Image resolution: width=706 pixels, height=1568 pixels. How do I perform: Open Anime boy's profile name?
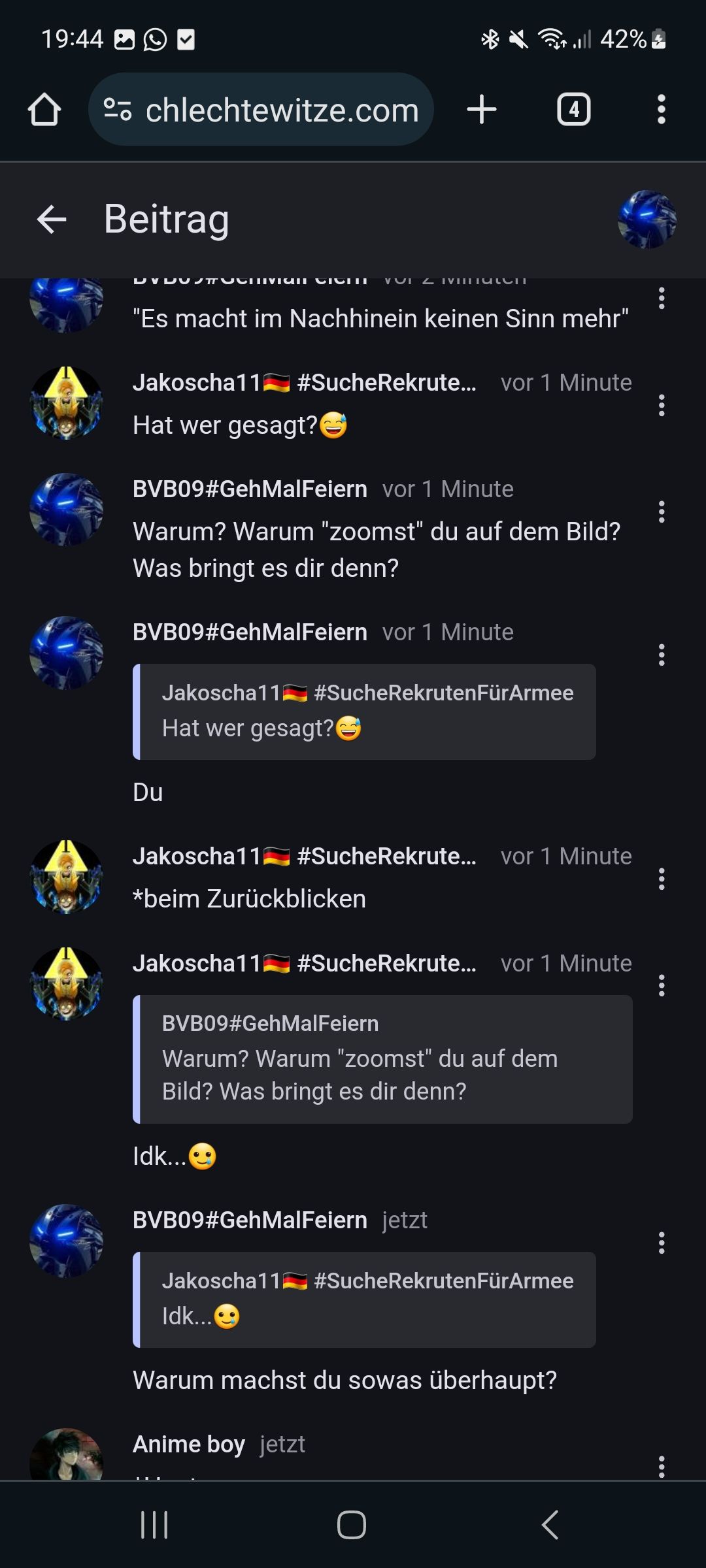189,1445
